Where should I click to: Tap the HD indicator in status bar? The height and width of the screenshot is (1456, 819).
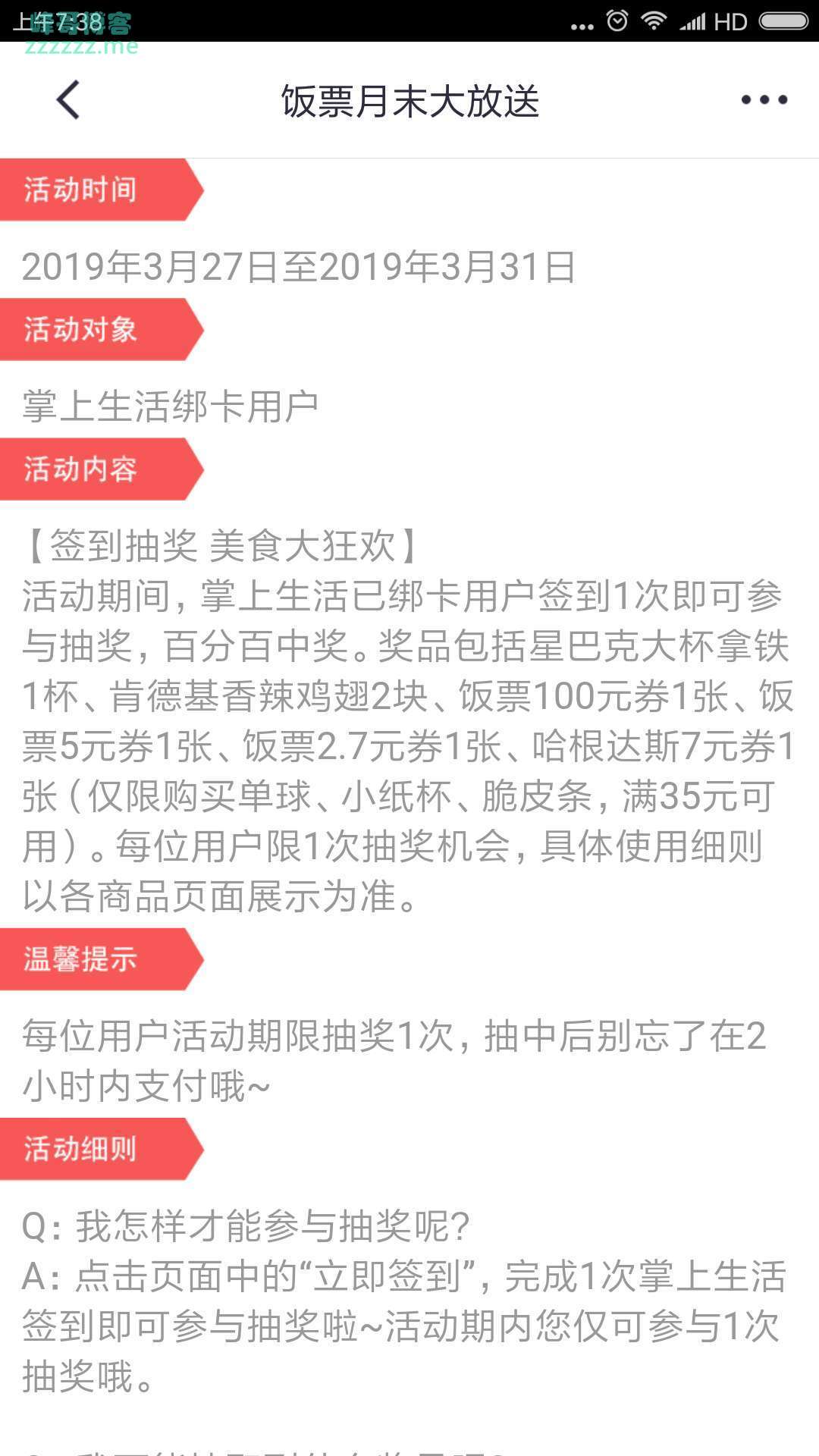(x=732, y=20)
